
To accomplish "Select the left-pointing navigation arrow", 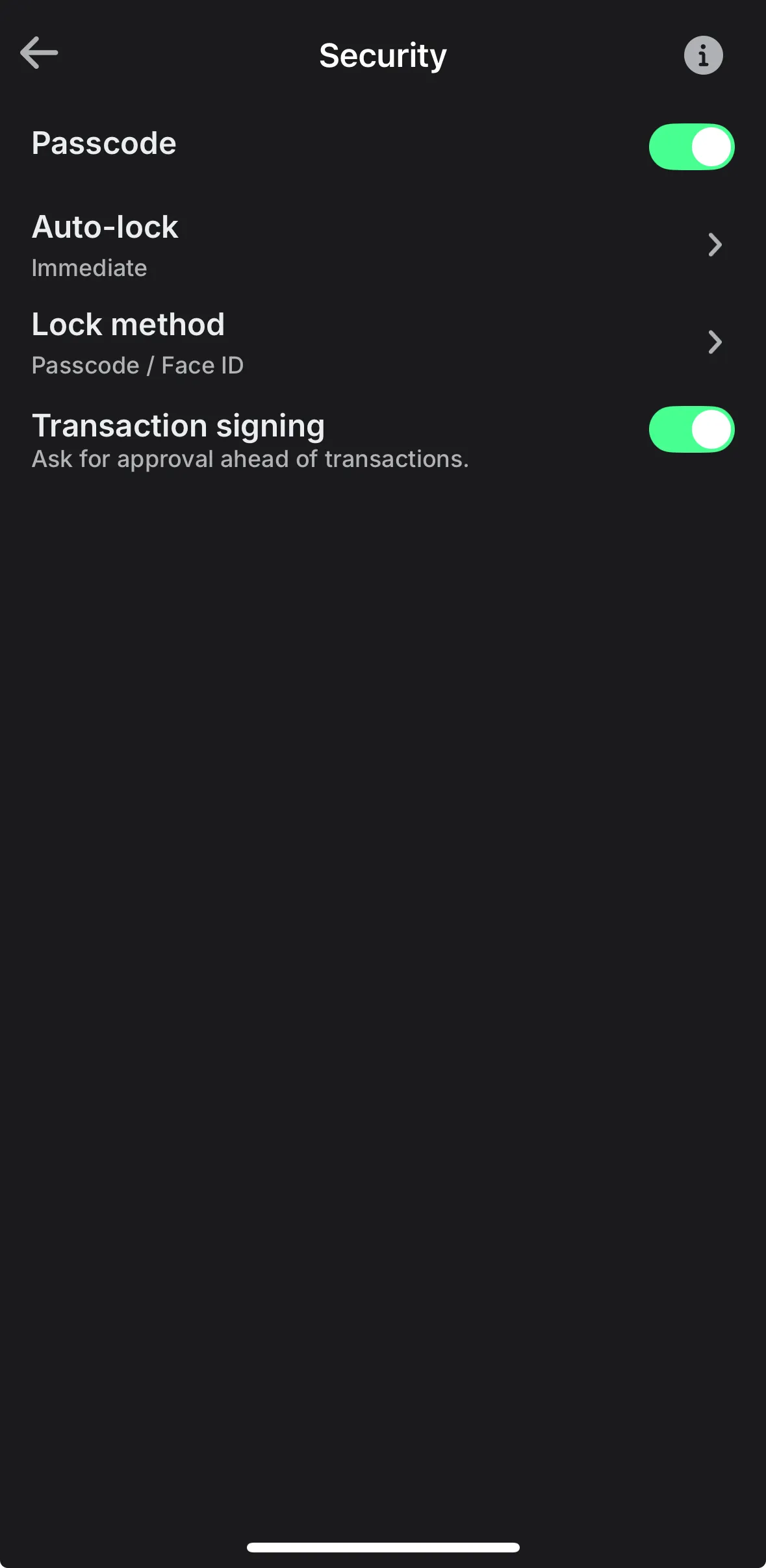I will tap(39, 53).
